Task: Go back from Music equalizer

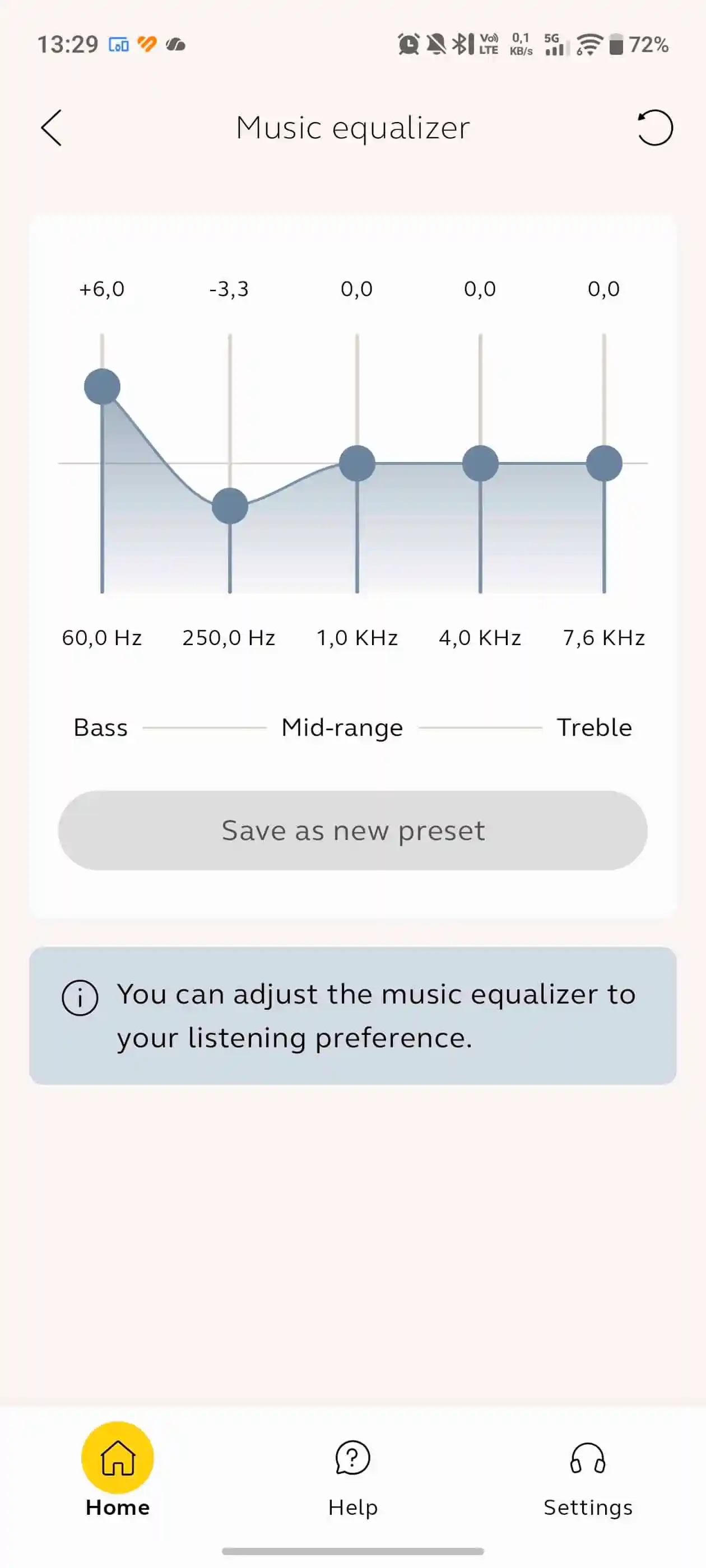Action: [x=51, y=128]
